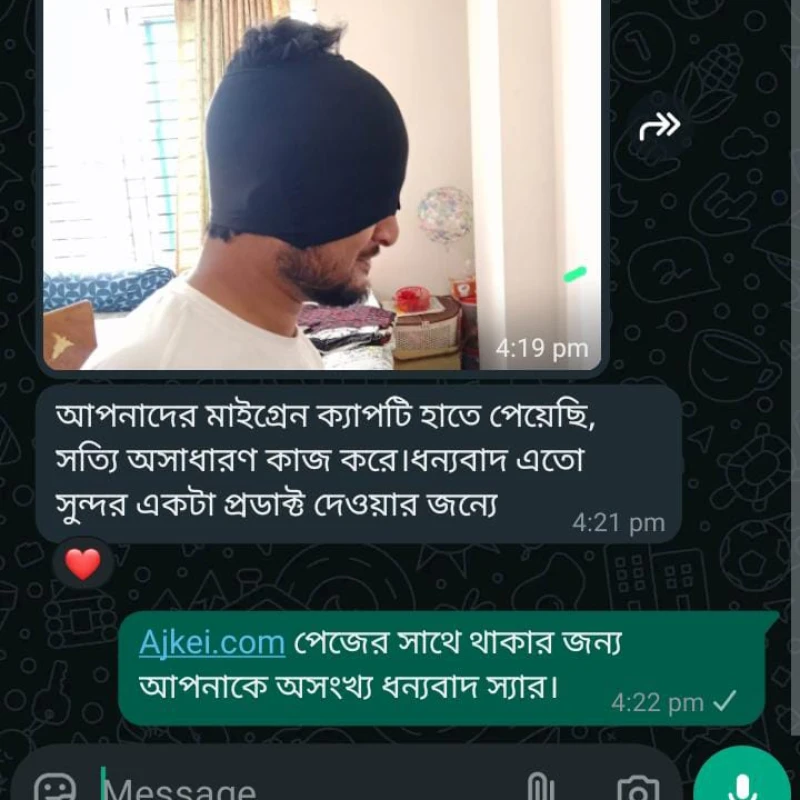
Task: Focus the Message input field
Action: (300, 788)
